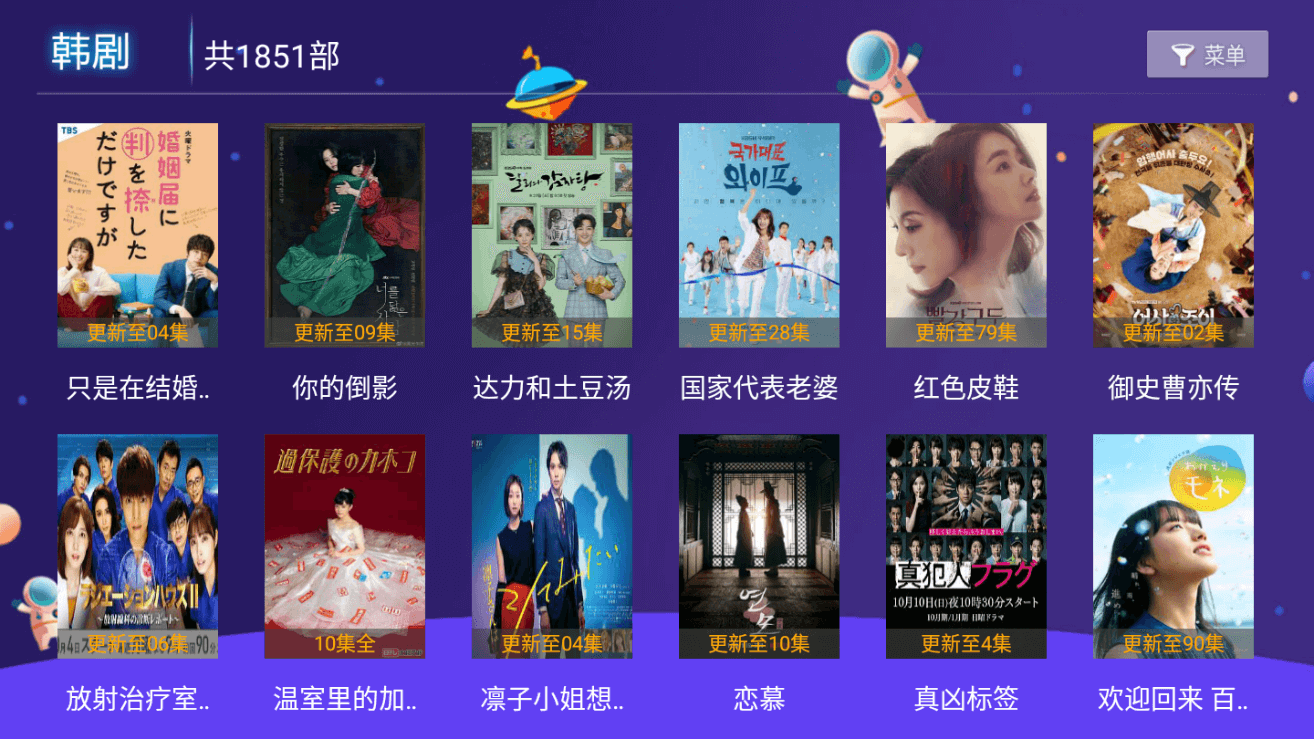
Task: View the drama 欢迎回来 百..
Action: coord(1173,546)
